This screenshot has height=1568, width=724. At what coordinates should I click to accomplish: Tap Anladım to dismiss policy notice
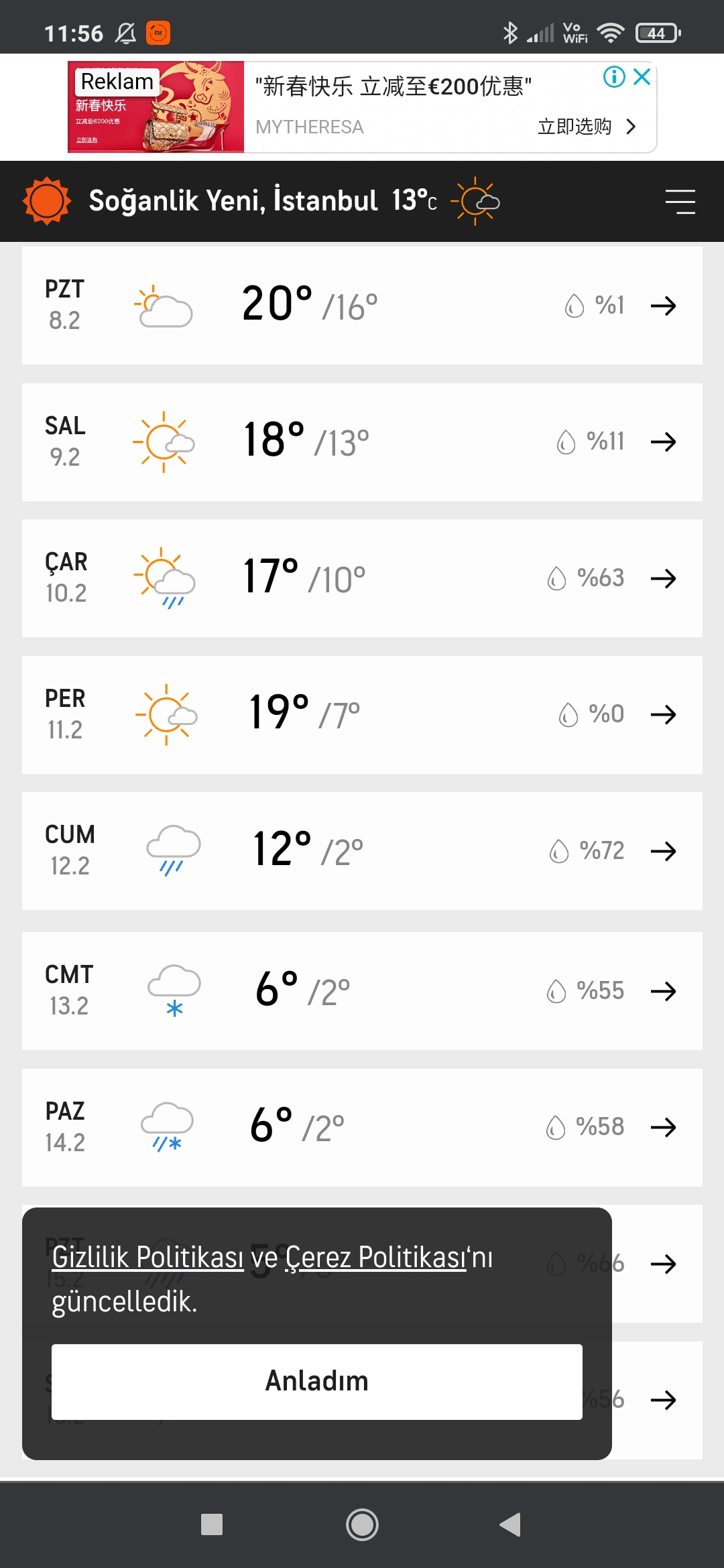click(x=316, y=1381)
